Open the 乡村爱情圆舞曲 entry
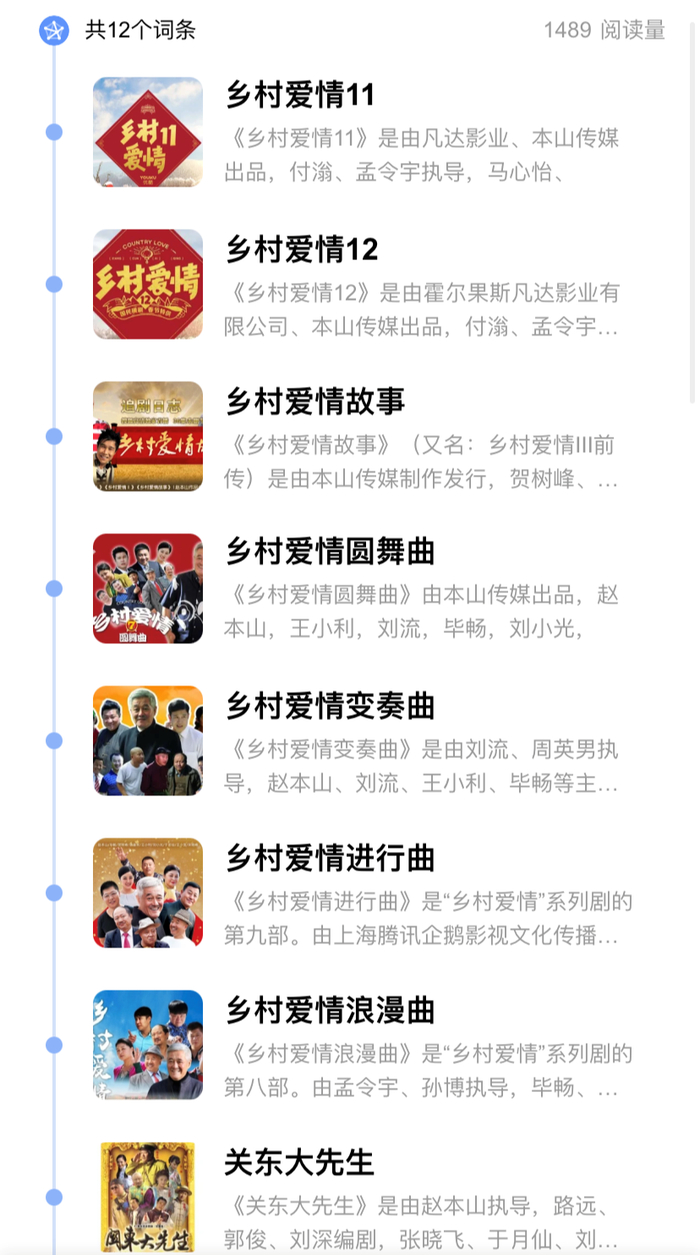Viewport: 700px width, 1255px height. 330,552
